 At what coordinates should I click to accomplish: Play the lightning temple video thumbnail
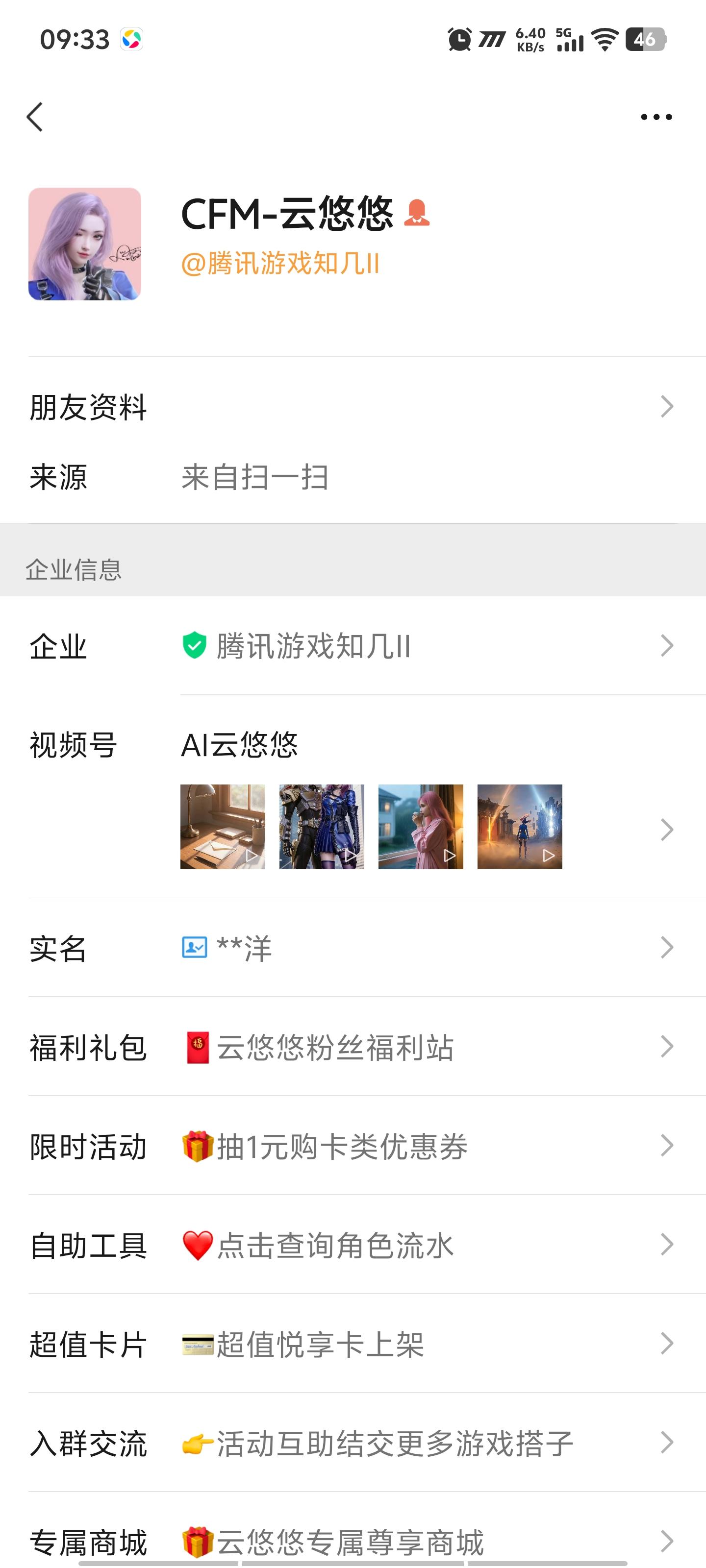(x=520, y=826)
